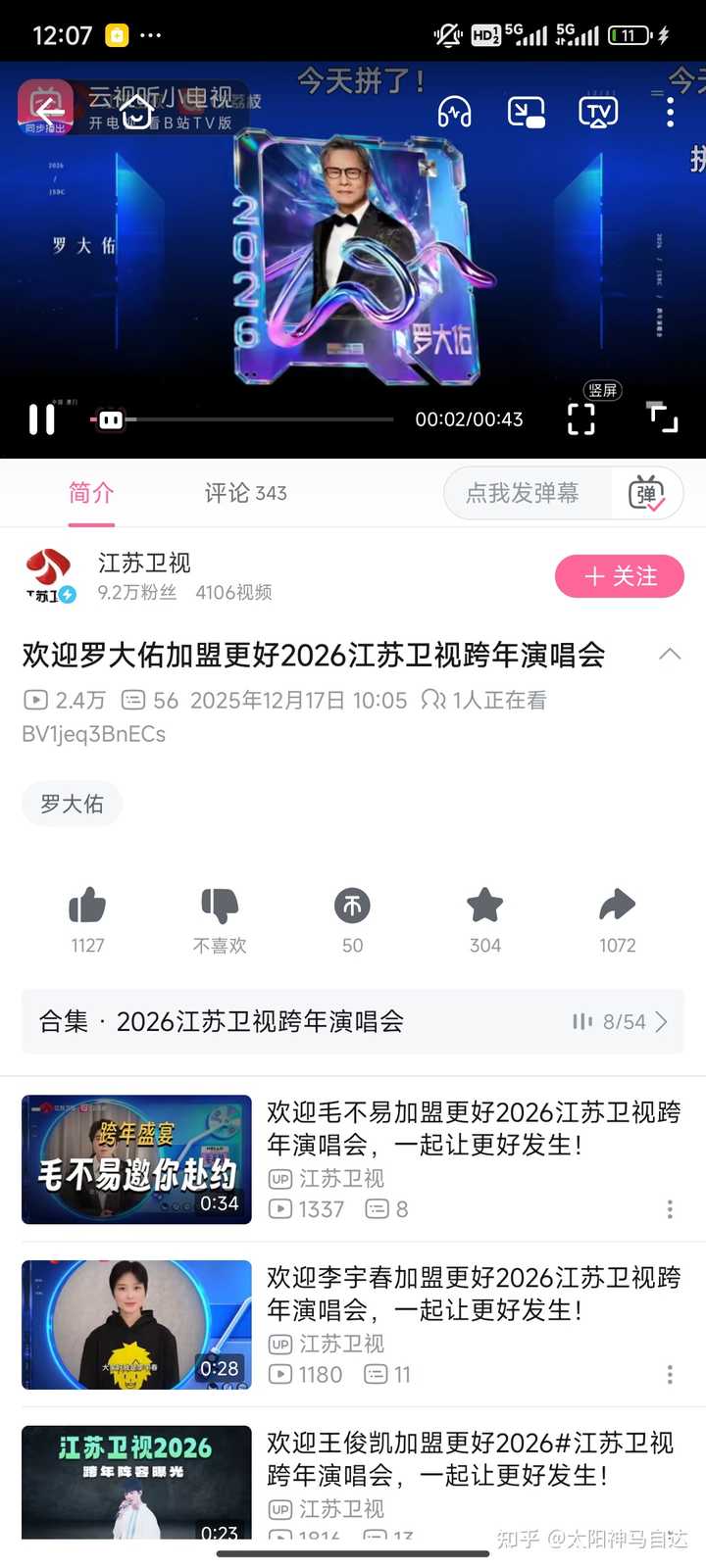Cast video to TV
Screen dimensions: 706x1568
[x=597, y=112]
